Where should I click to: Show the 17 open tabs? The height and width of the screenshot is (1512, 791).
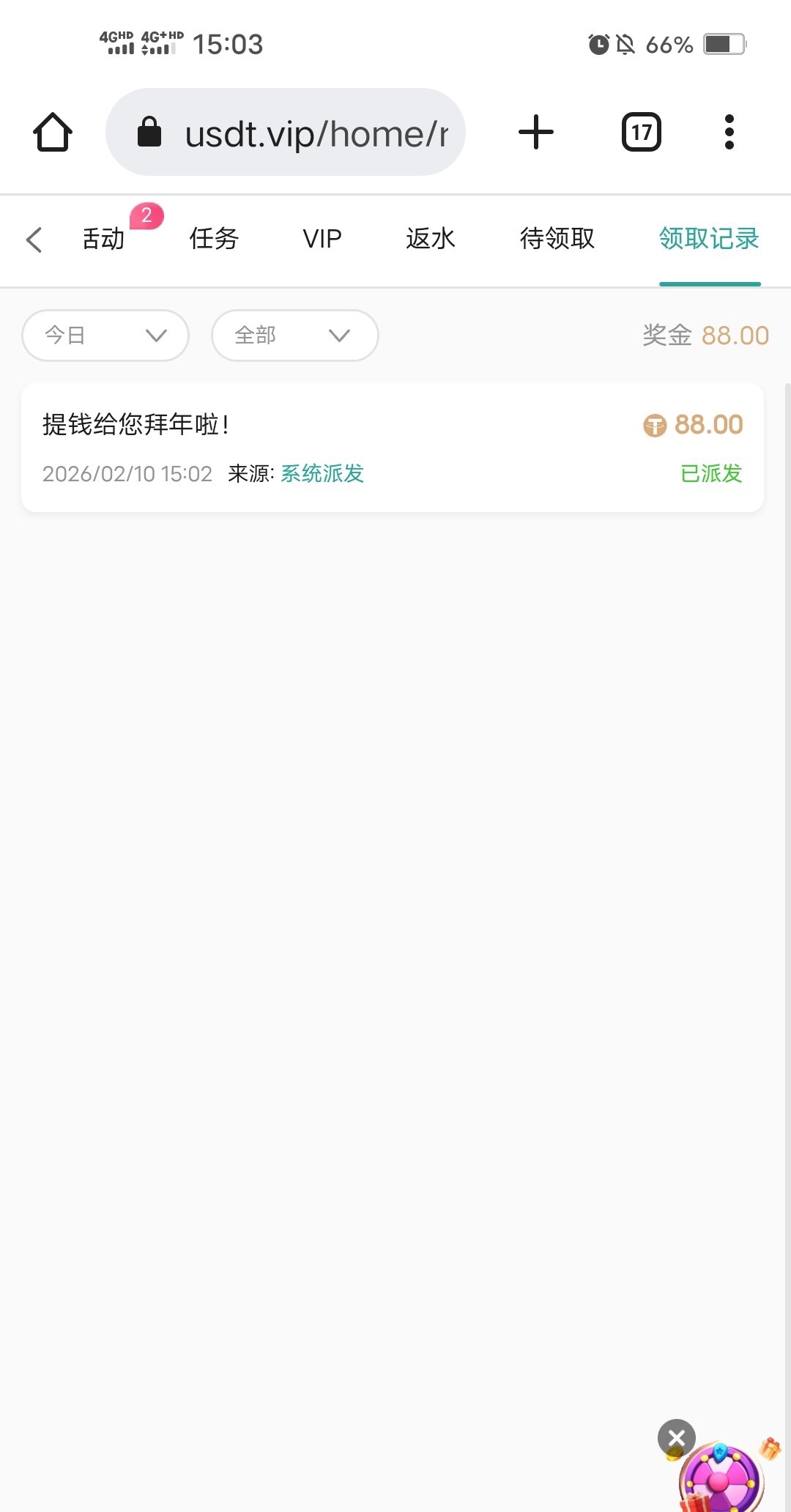point(642,133)
